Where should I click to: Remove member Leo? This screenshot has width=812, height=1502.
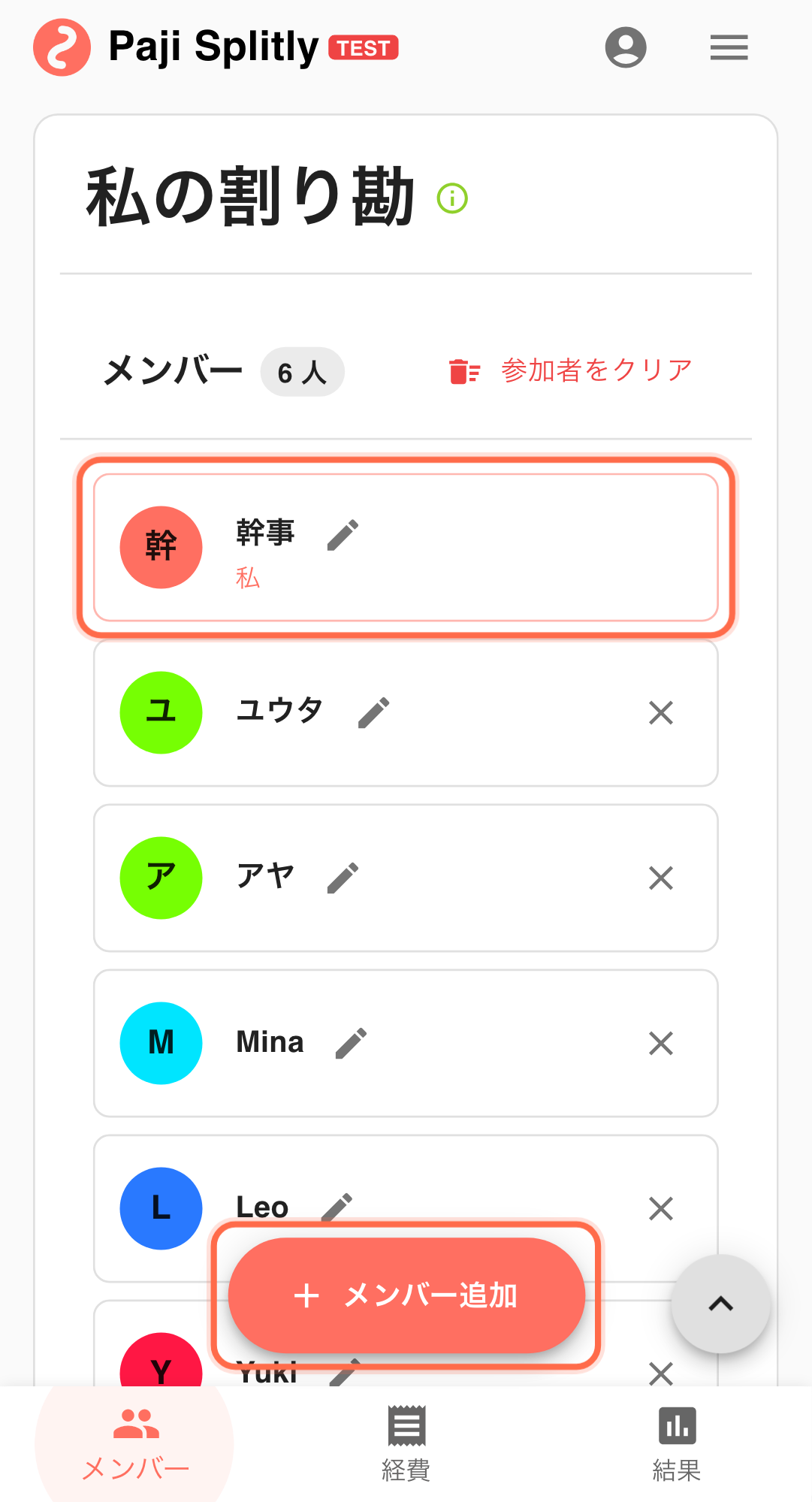(x=661, y=1208)
